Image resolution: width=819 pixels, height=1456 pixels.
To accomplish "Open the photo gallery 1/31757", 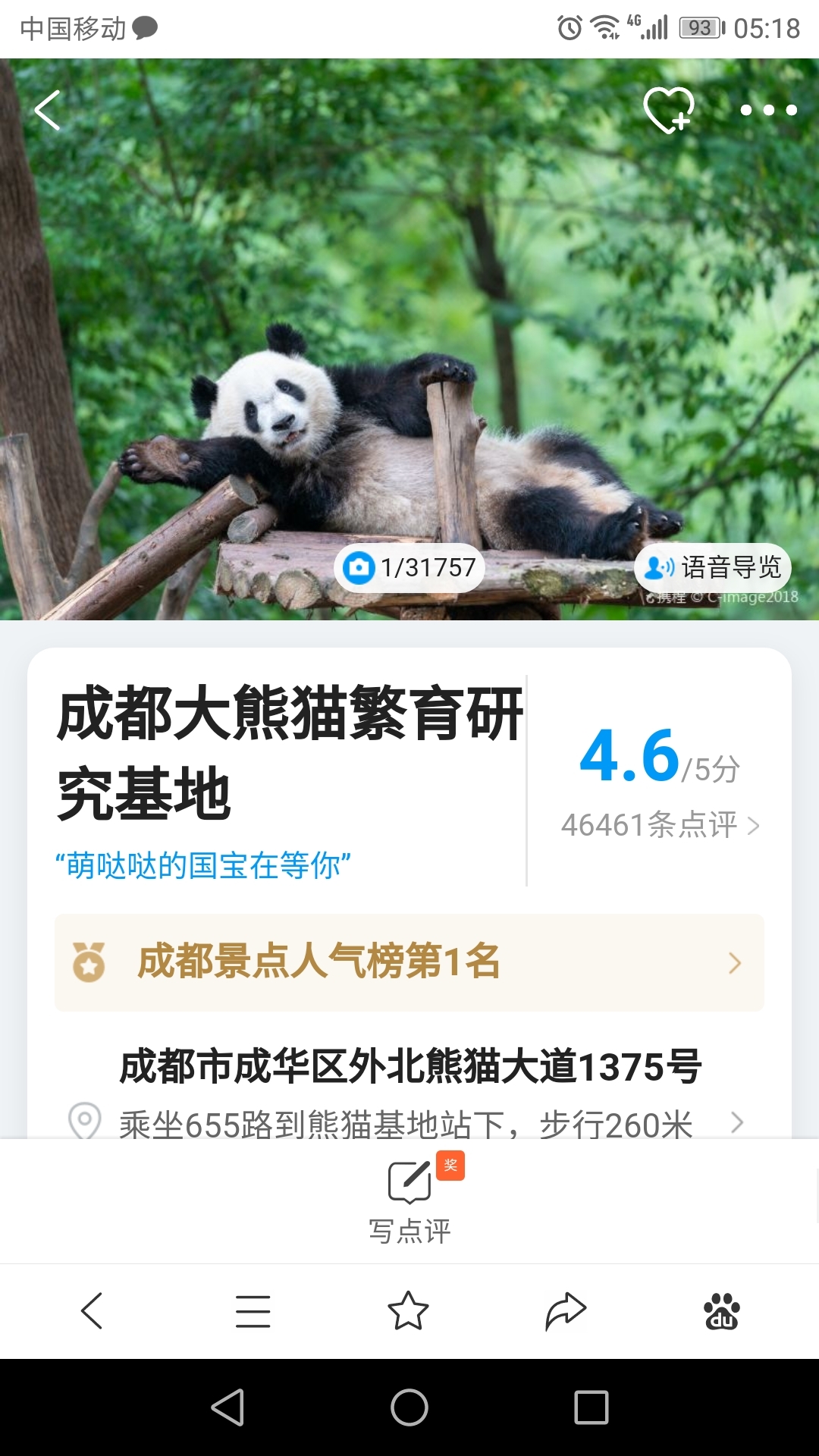I will (x=409, y=567).
